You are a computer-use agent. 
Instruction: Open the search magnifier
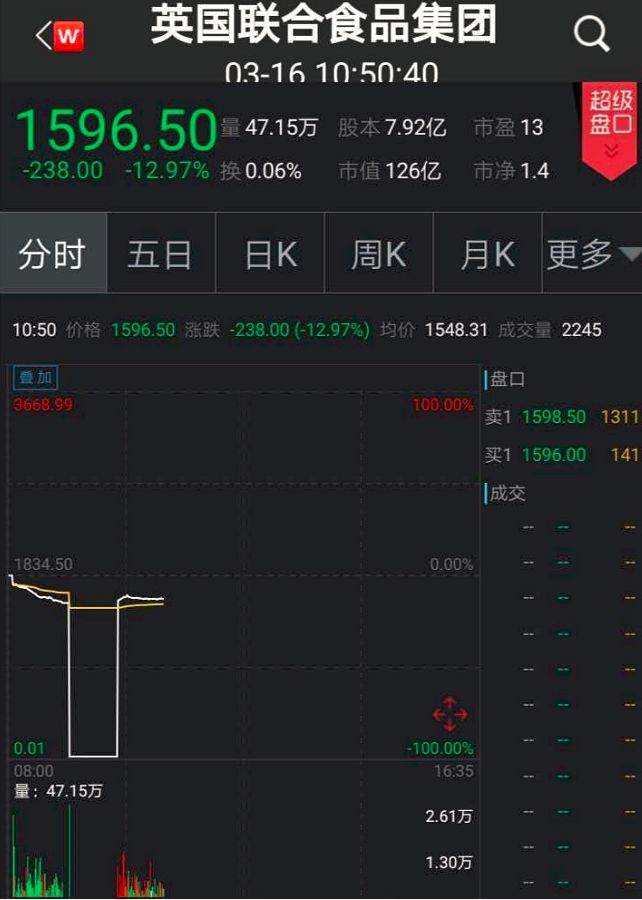coord(591,36)
